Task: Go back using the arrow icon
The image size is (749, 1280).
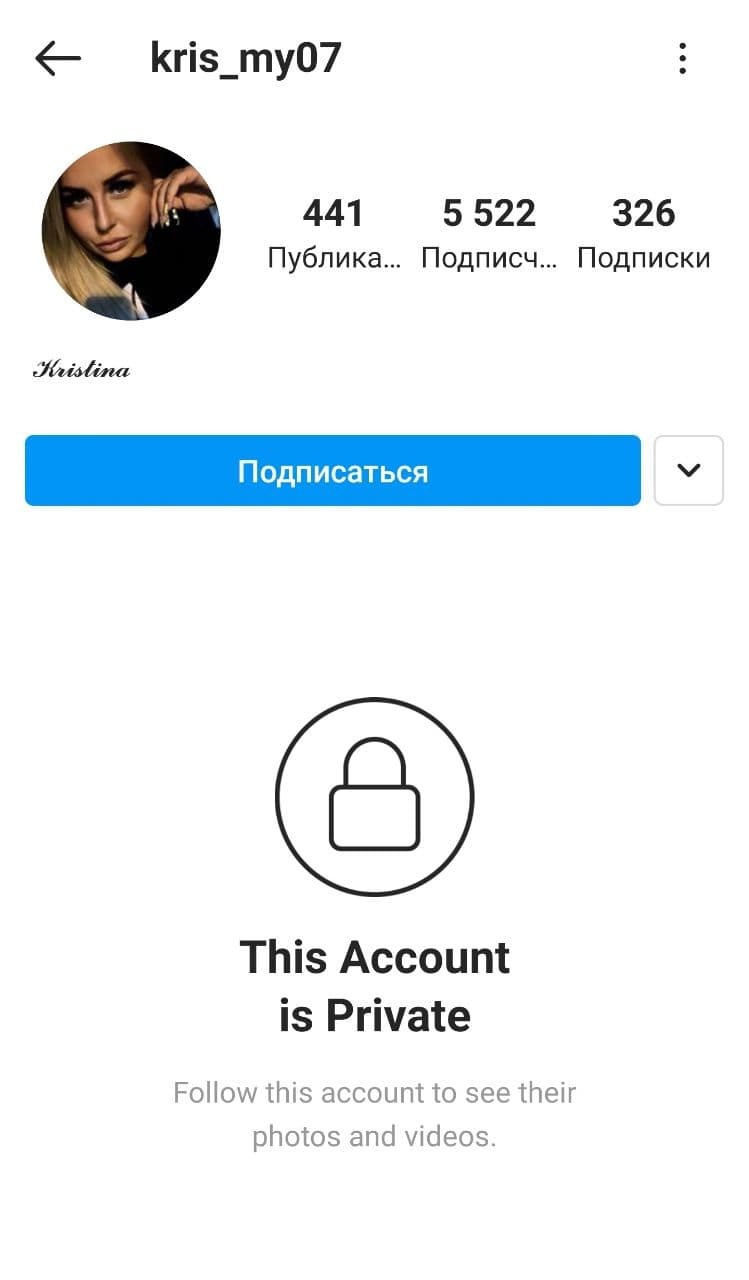Action: [x=57, y=59]
